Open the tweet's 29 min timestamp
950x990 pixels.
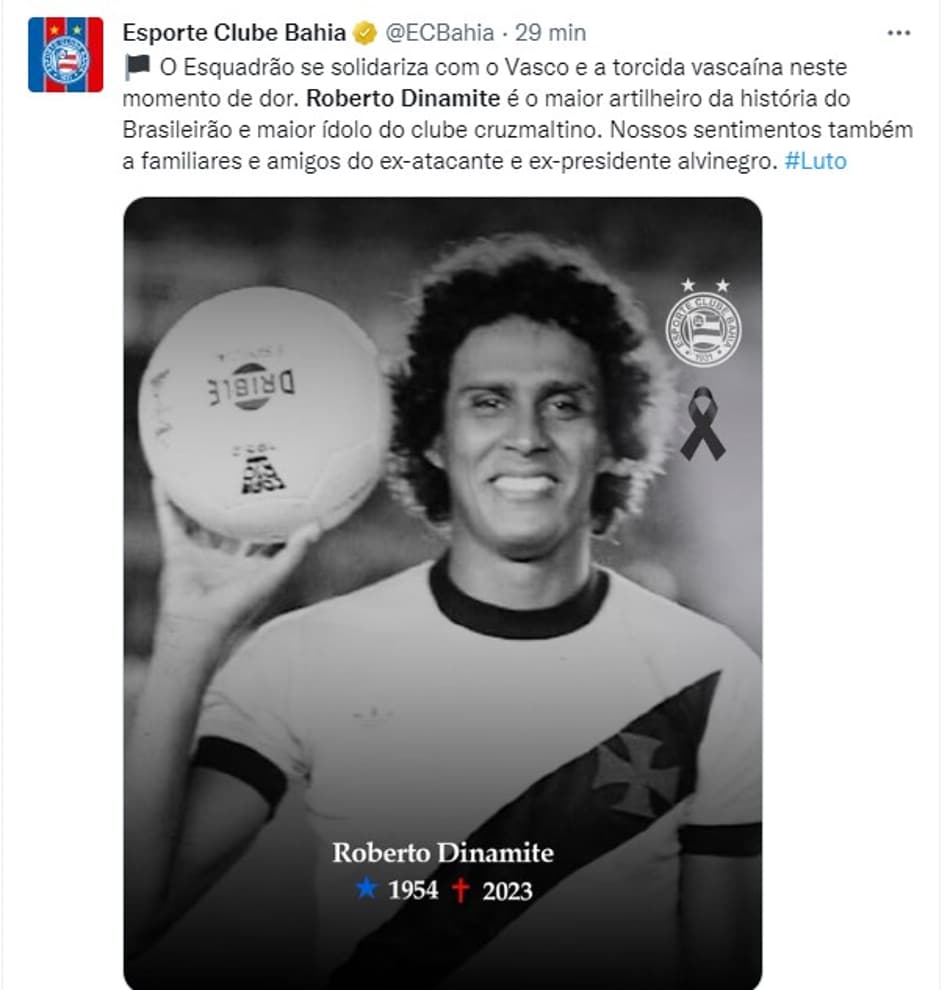(x=551, y=33)
